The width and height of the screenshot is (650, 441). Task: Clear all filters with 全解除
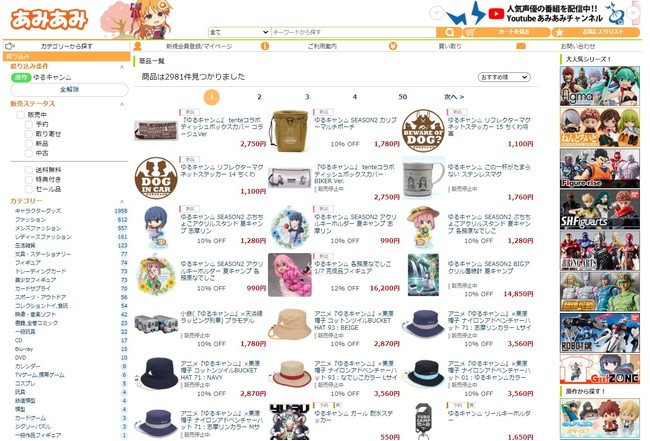tap(68, 89)
